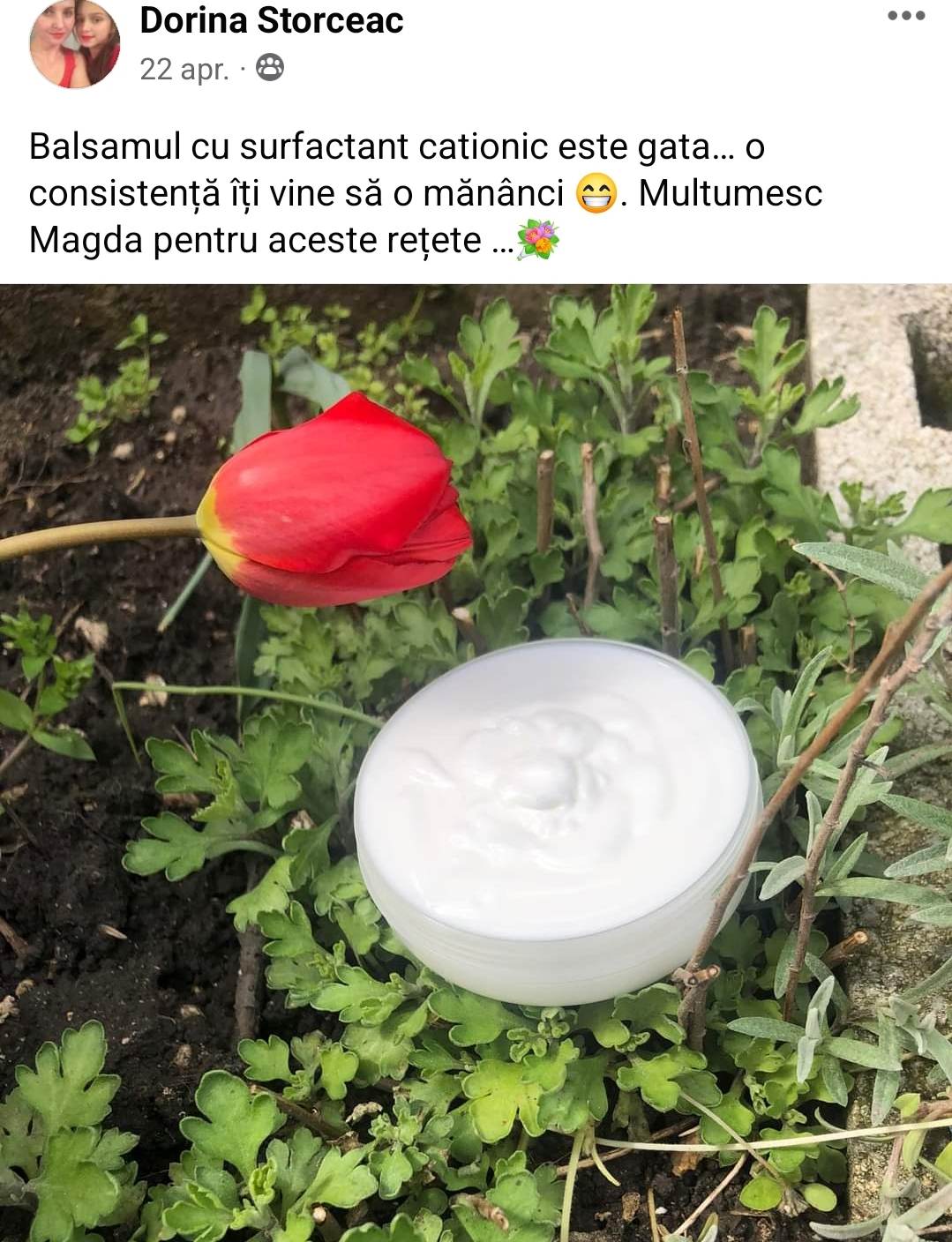Image resolution: width=952 pixels, height=1242 pixels.
Task: Open Dorina Storceac's profile picture
Action: click(x=75, y=44)
